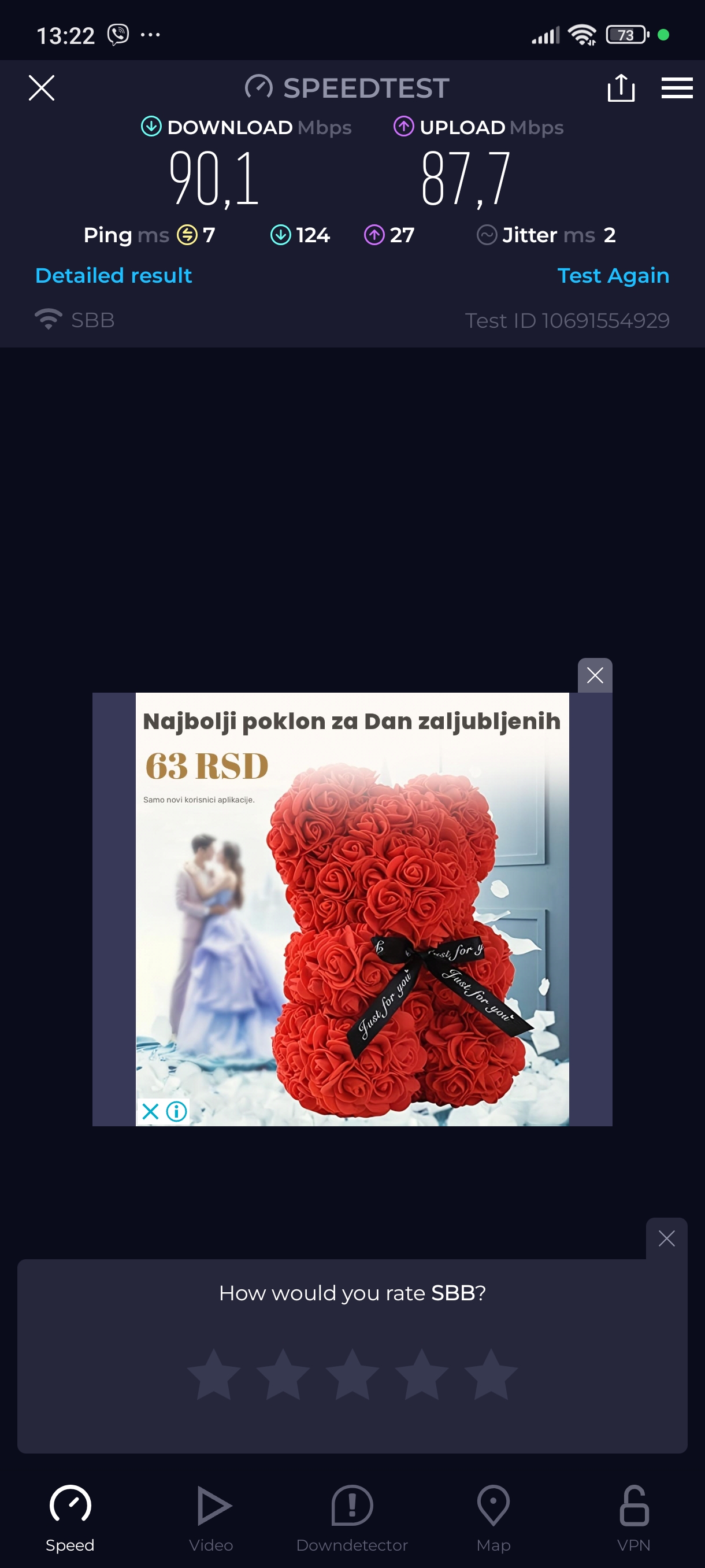
Task: Close the speed test result screen
Action: point(42,88)
